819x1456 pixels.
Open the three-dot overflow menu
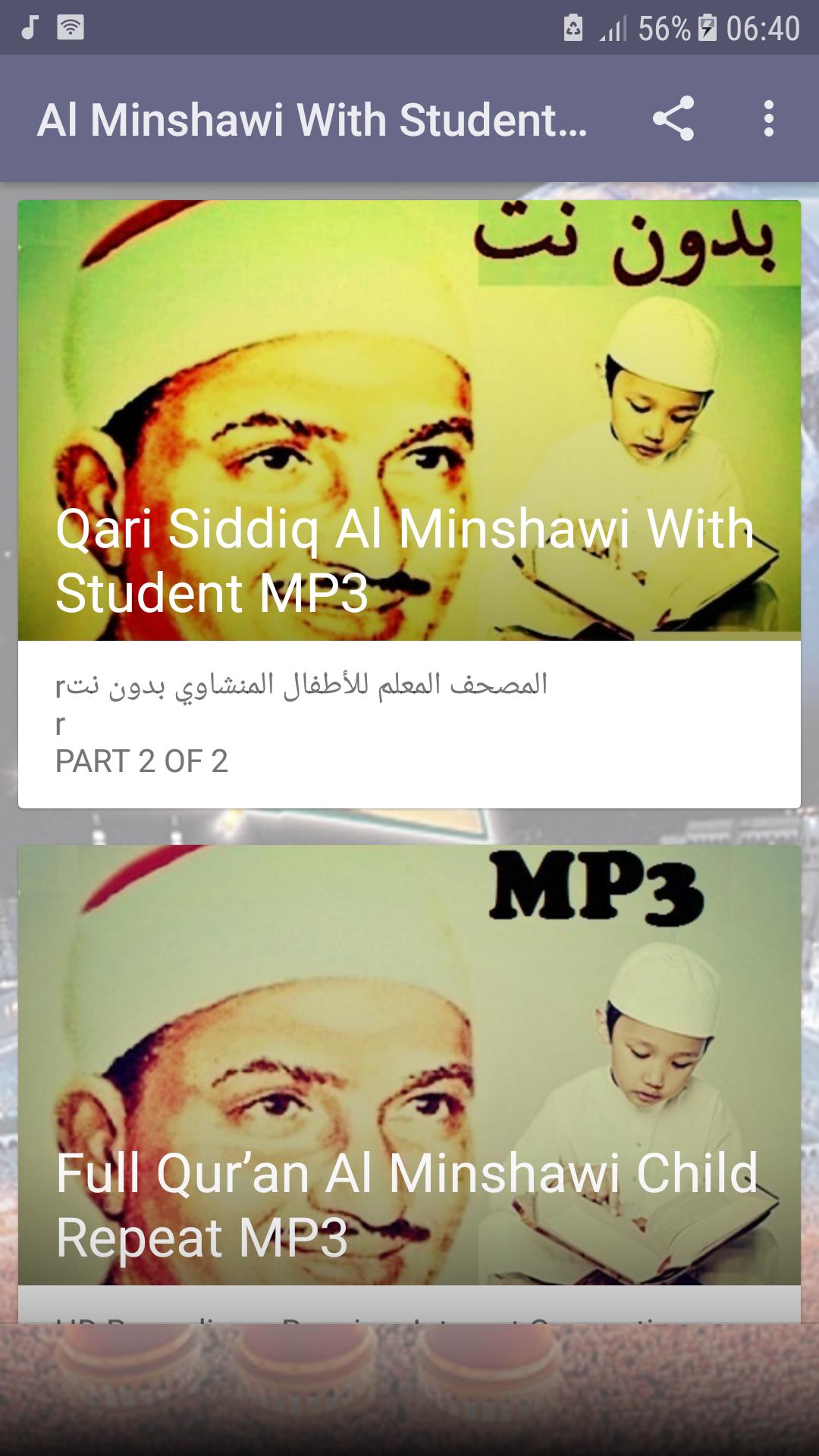coord(768,119)
